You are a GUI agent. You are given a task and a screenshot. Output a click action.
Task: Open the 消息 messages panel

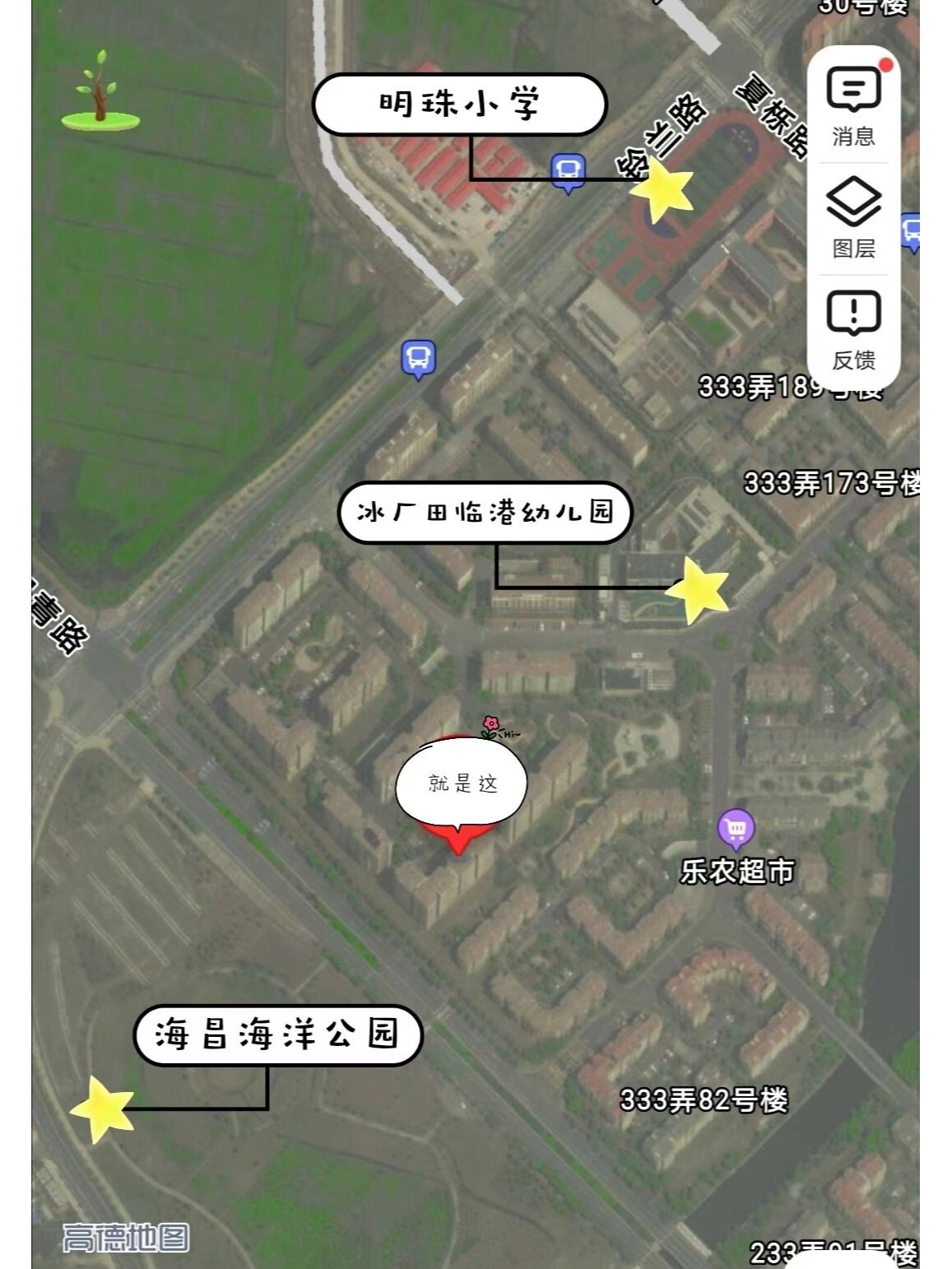click(x=852, y=107)
